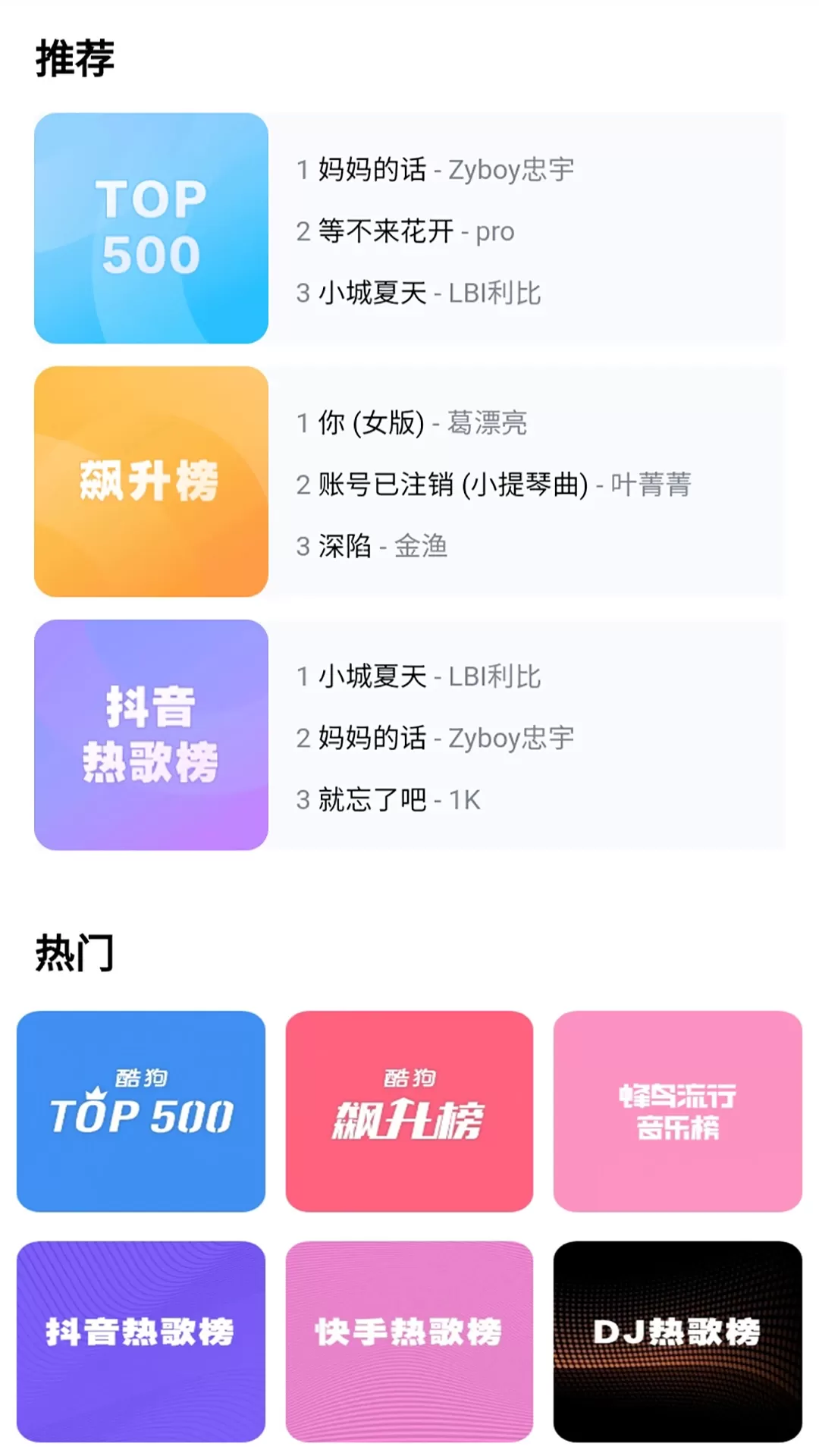Open the purple 抖音热歌榜 tile
This screenshot has width=819, height=1456.
tap(141, 1341)
